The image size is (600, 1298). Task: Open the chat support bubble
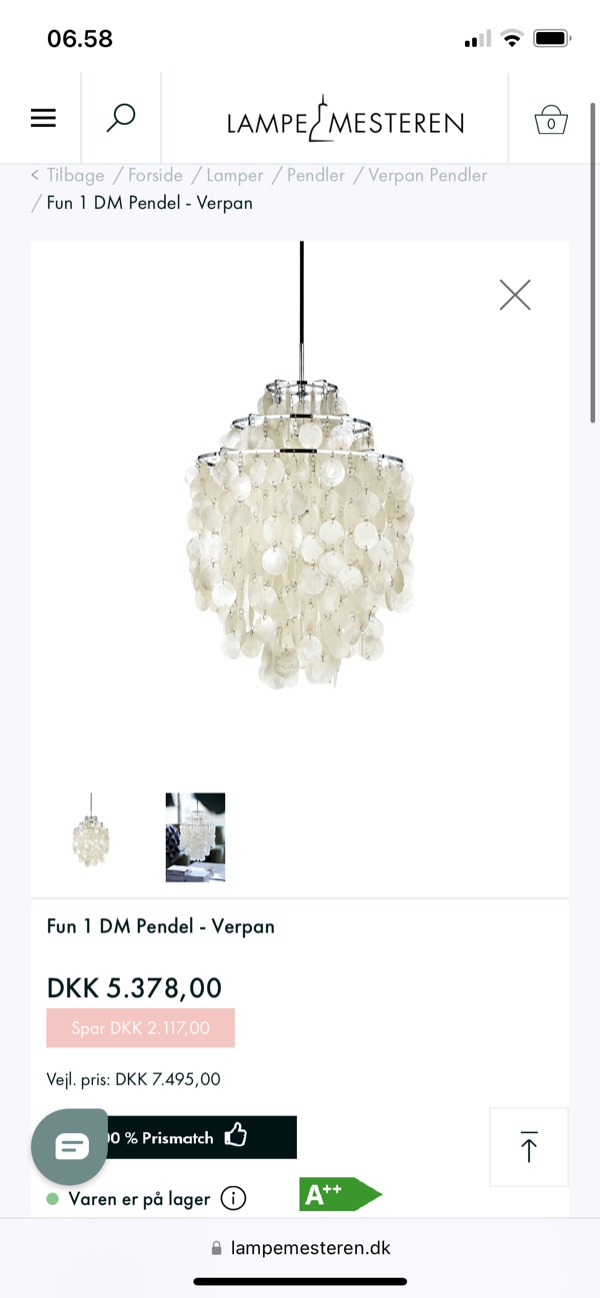click(x=69, y=1146)
